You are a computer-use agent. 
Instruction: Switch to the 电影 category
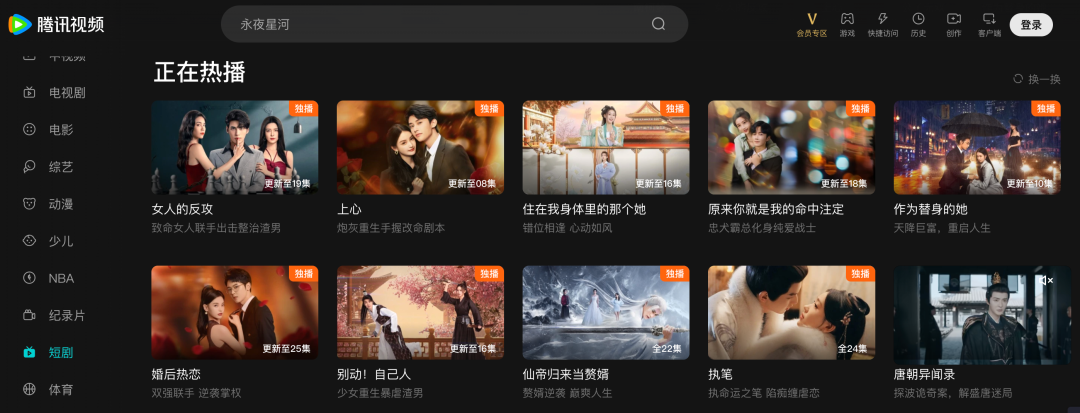pos(60,130)
